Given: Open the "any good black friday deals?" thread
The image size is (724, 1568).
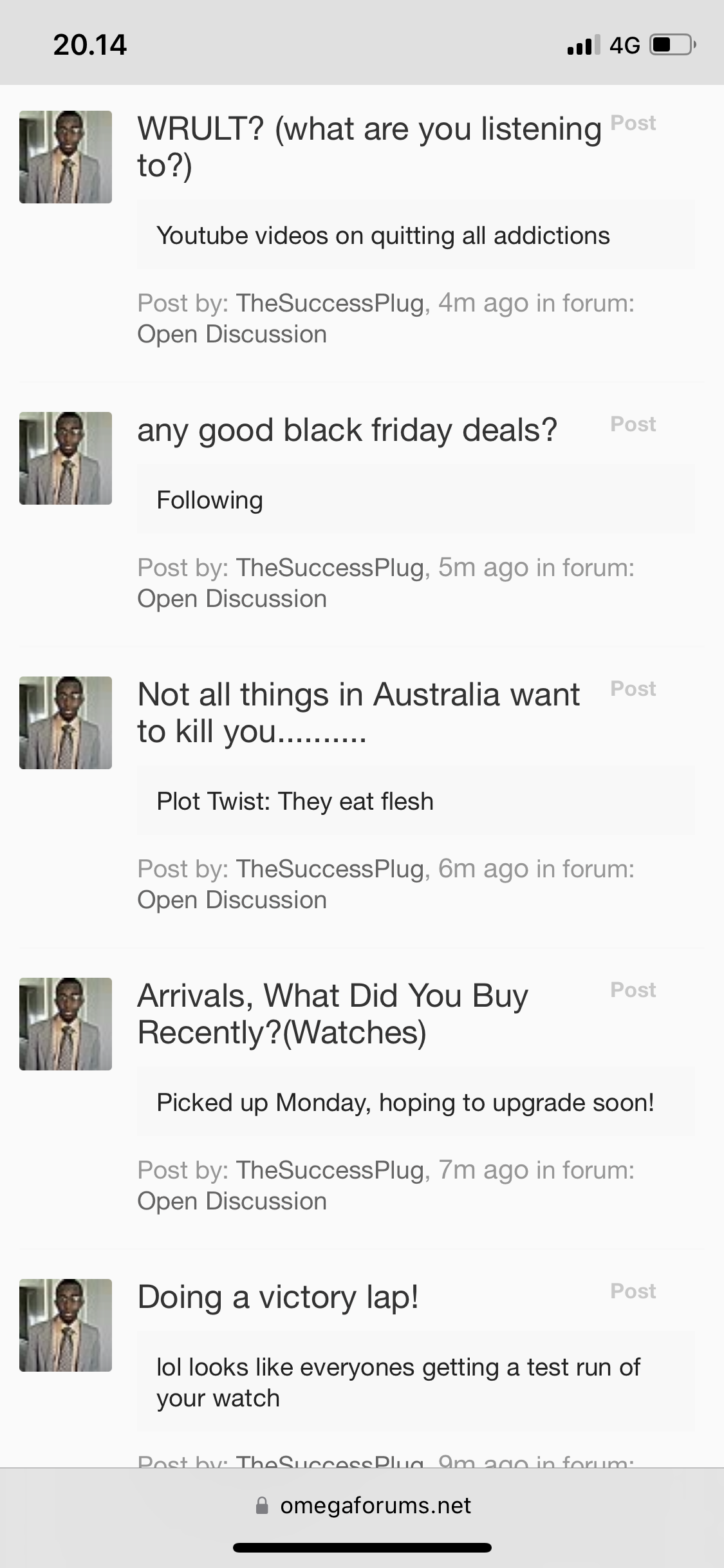Looking at the screenshot, I should click(x=347, y=430).
